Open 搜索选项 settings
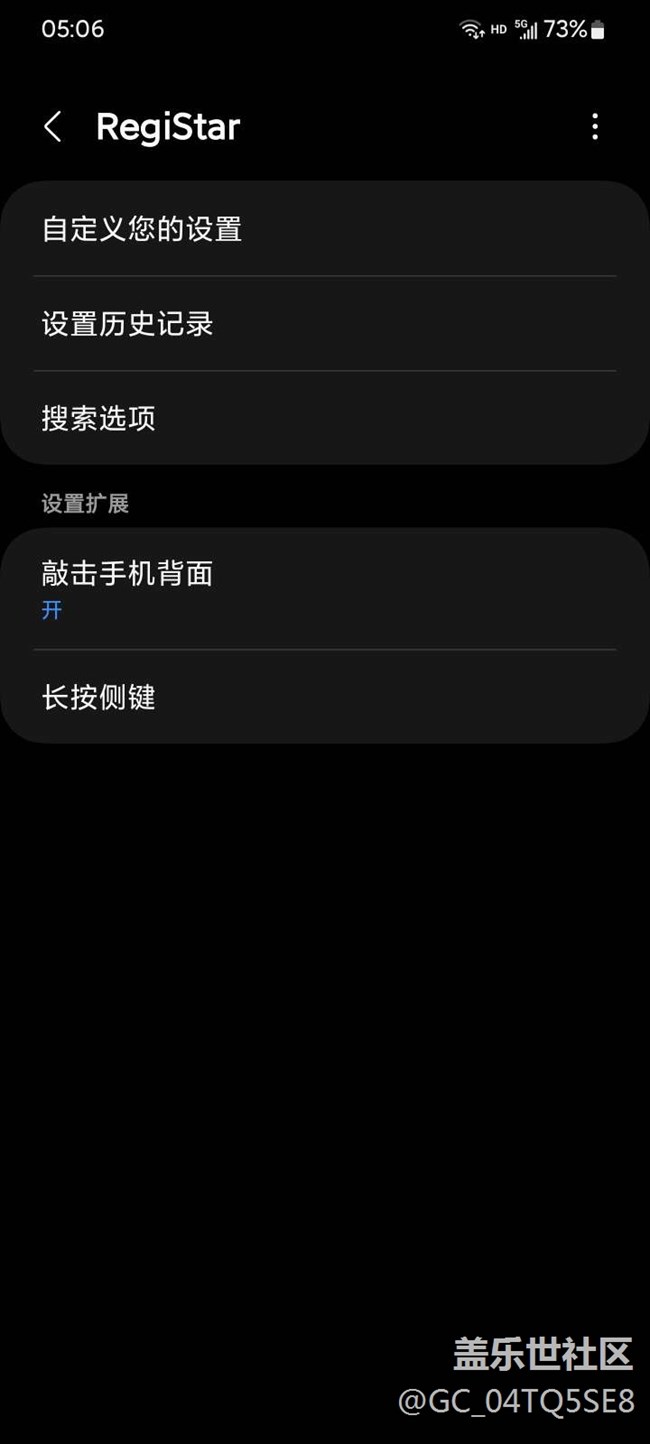 click(x=324, y=418)
